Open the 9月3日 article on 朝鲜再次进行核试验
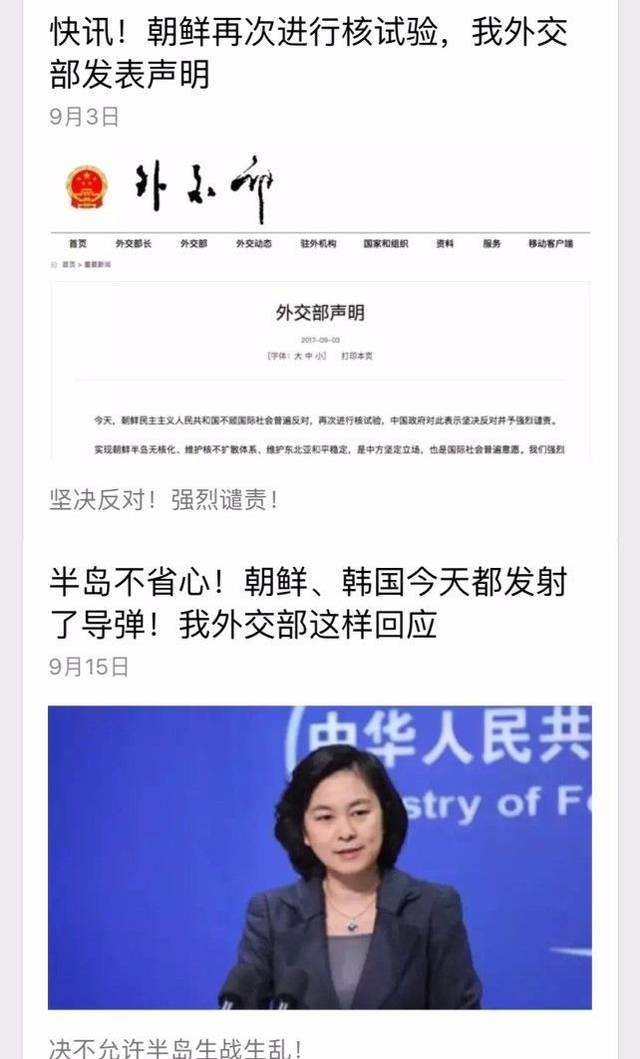 coord(309,54)
